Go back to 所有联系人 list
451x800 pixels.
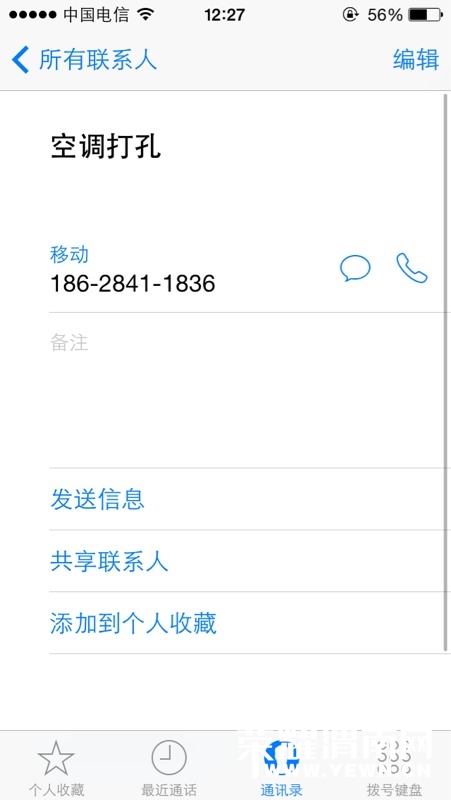coord(84,60)
